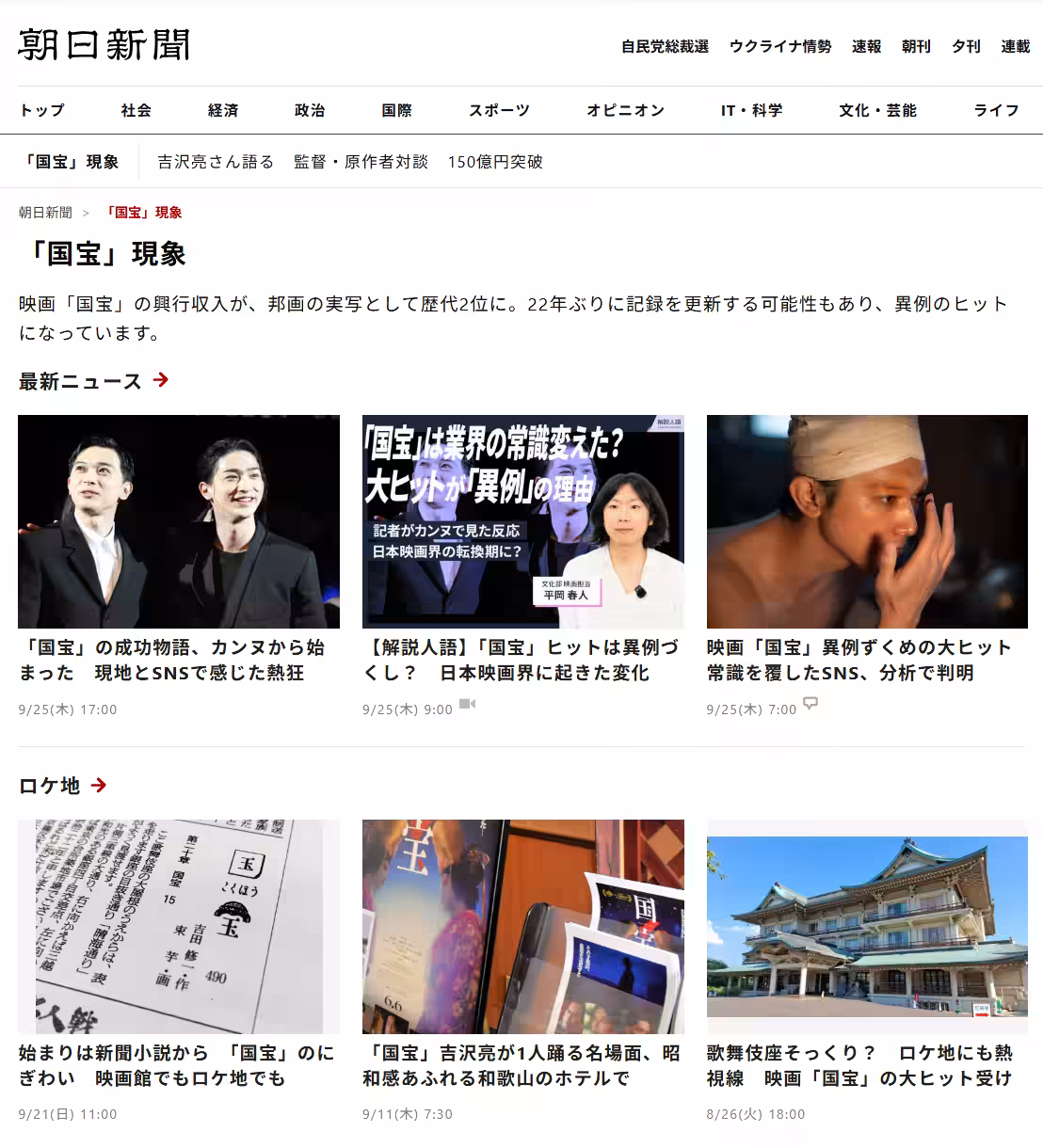The height and width of the screenshot is (1148, 1043).
Task: Open the 夕刊 link in the header
Action: 966,47
